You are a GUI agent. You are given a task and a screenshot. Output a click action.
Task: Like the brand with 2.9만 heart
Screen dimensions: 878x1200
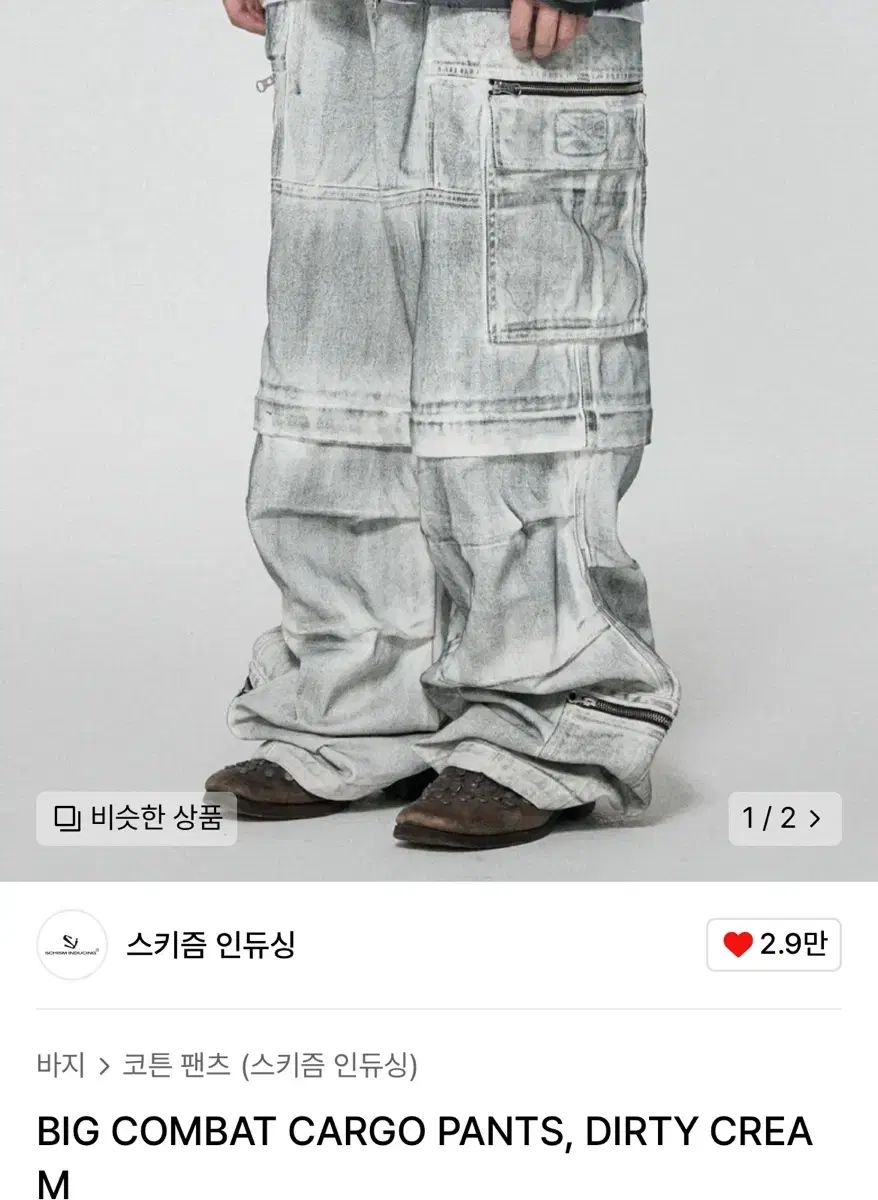pyautogui.click(x=774, y=944)
